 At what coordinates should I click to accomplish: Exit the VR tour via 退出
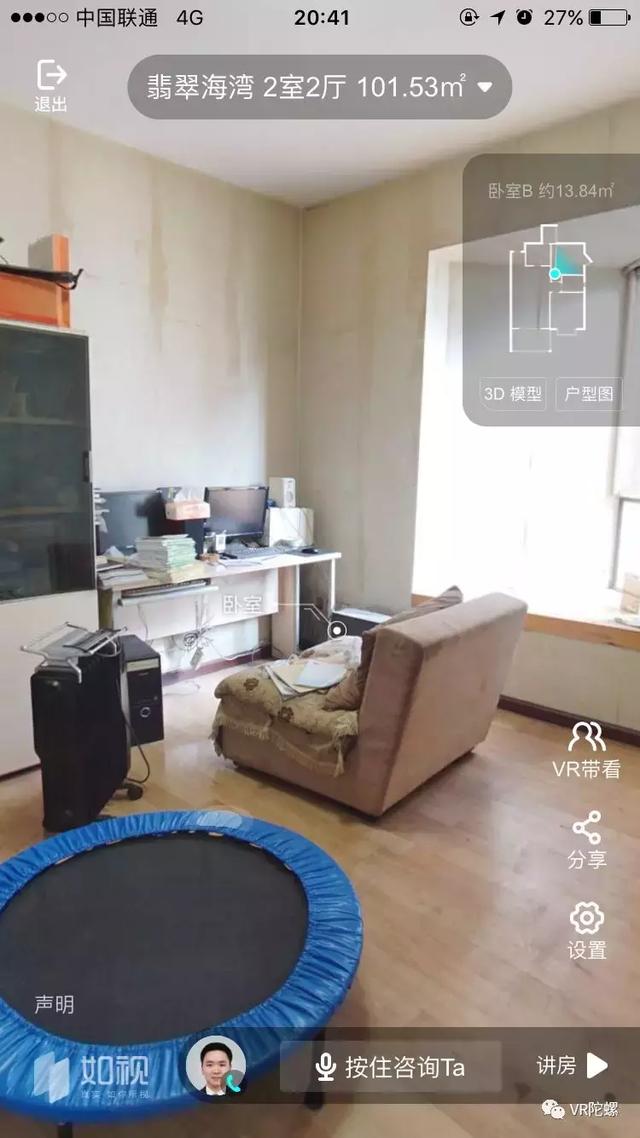point(50,84)
